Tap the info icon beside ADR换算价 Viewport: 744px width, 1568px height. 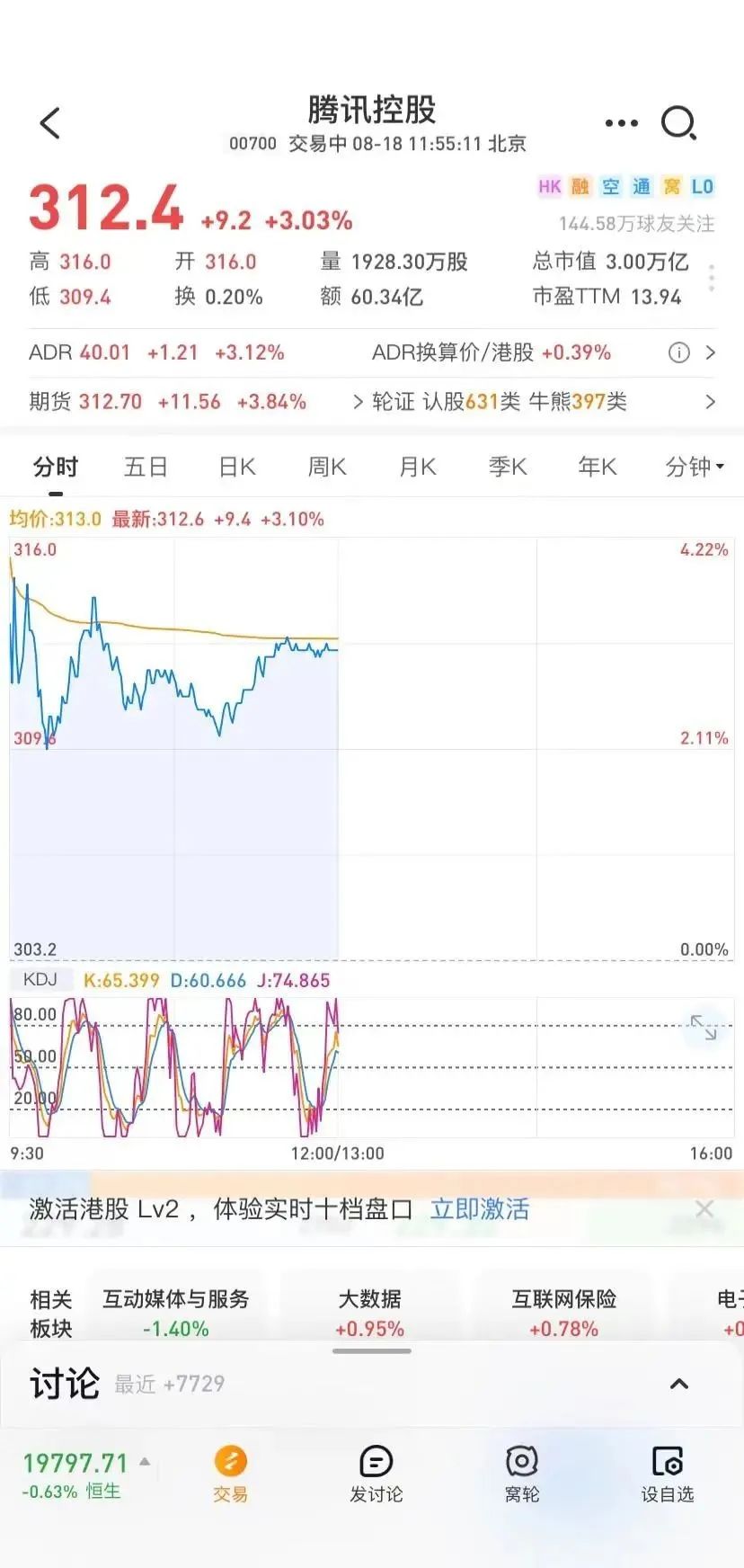[x=679, y=353]
